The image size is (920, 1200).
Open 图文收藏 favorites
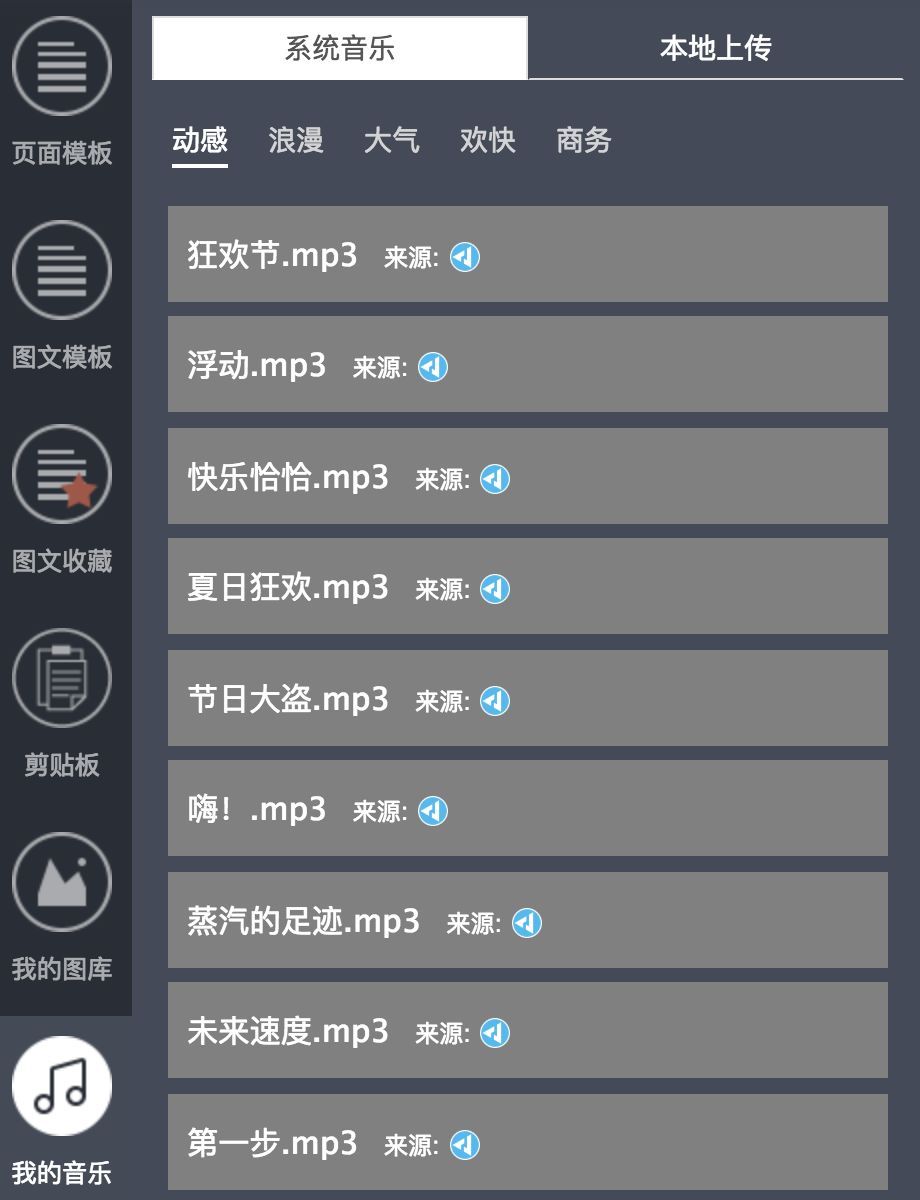62,500
